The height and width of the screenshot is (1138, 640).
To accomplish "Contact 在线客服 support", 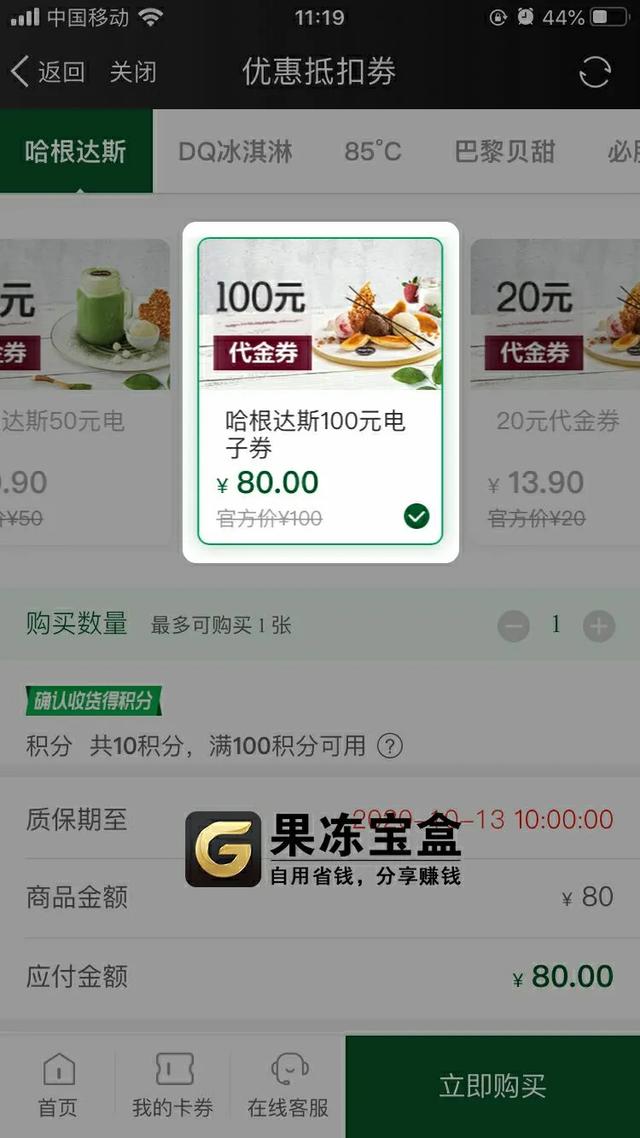I will pyautogui.click(x=288, y=1087).
